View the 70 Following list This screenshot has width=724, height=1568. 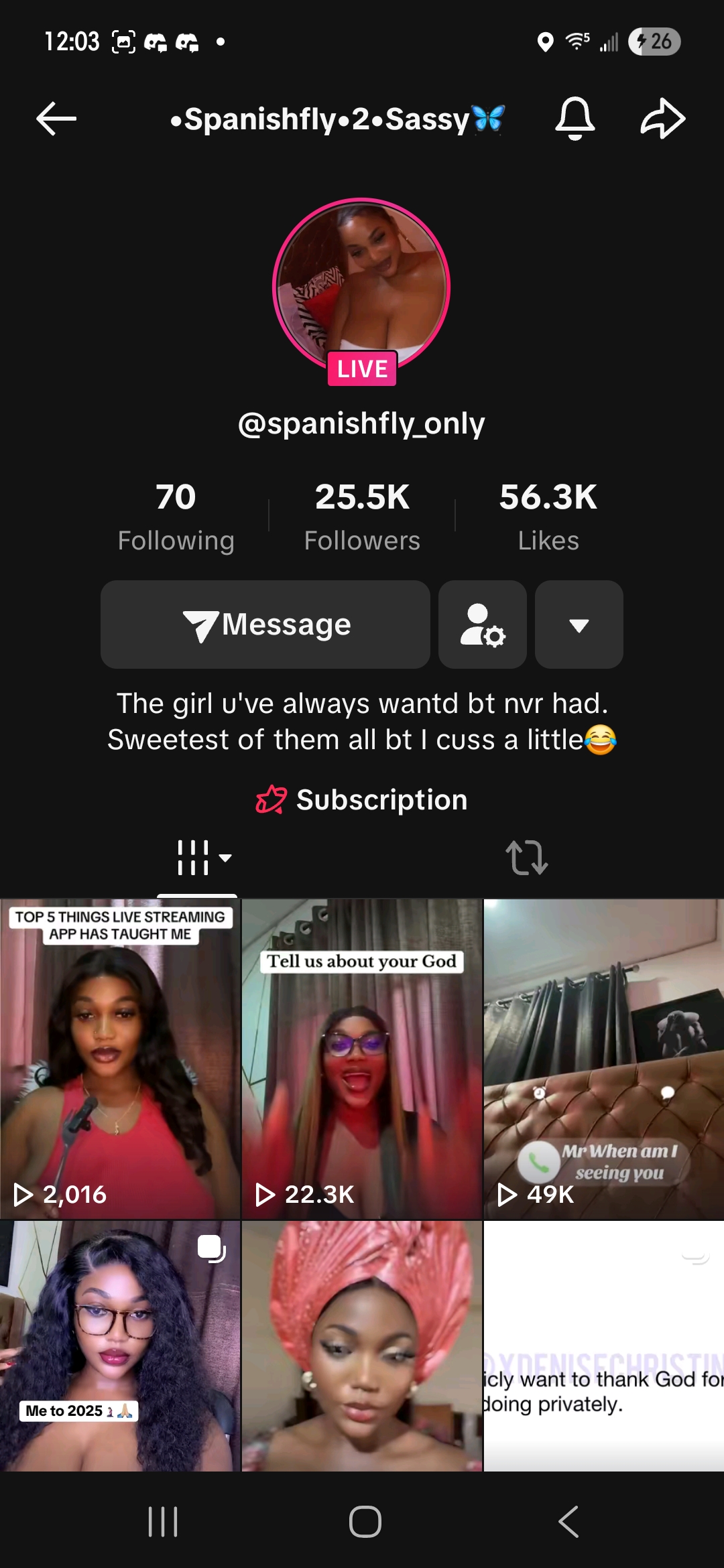coord(176,516)
